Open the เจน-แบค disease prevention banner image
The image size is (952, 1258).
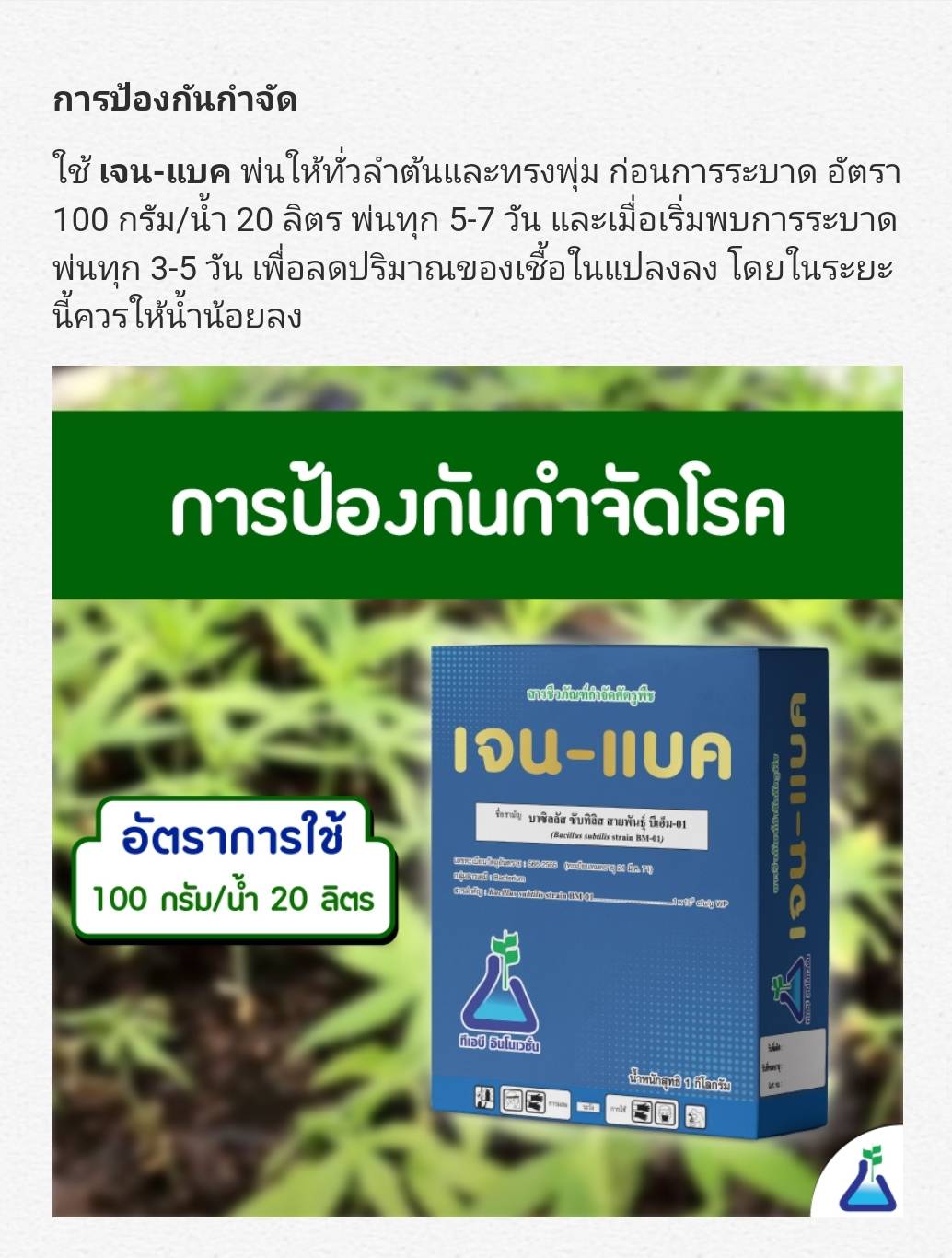pyautogui.click(x=477, y=790)
